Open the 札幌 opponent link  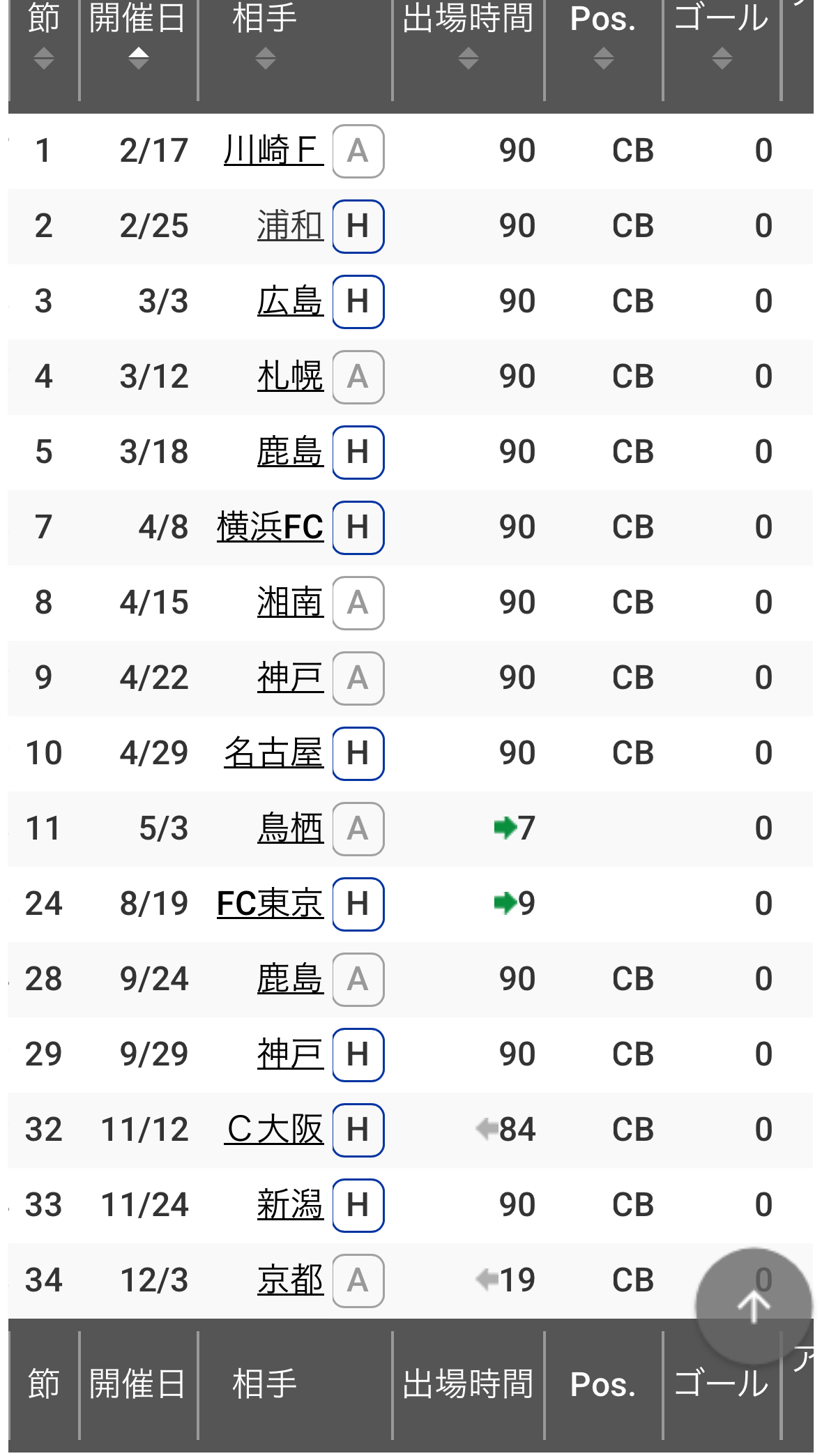pyautogui.click(x=290, y=377)
